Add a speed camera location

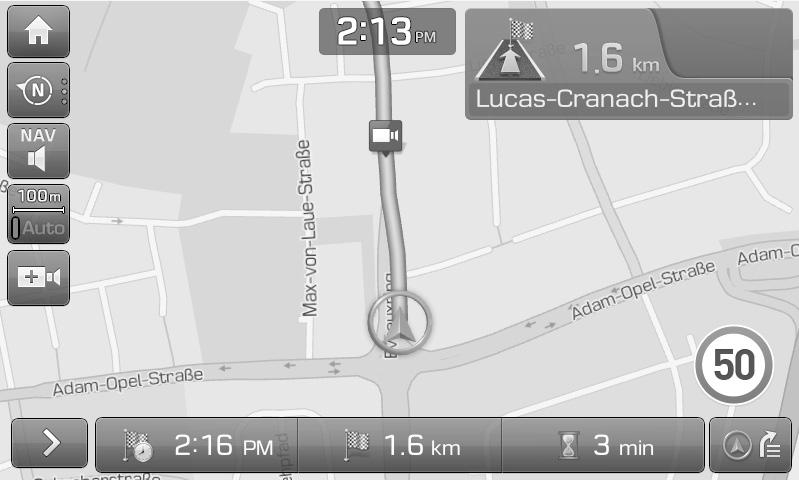38,278
